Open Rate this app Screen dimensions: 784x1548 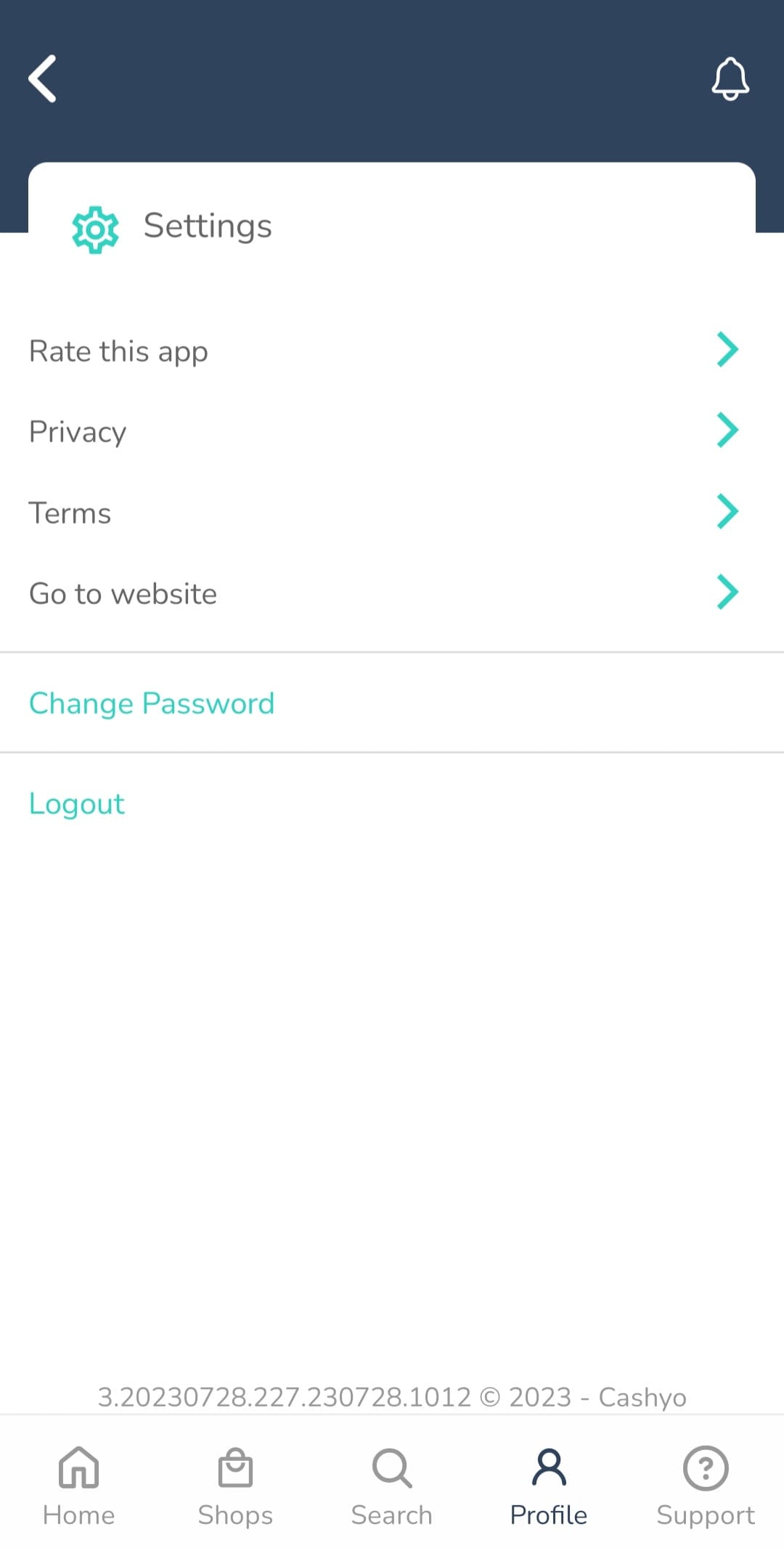[392, 351]
